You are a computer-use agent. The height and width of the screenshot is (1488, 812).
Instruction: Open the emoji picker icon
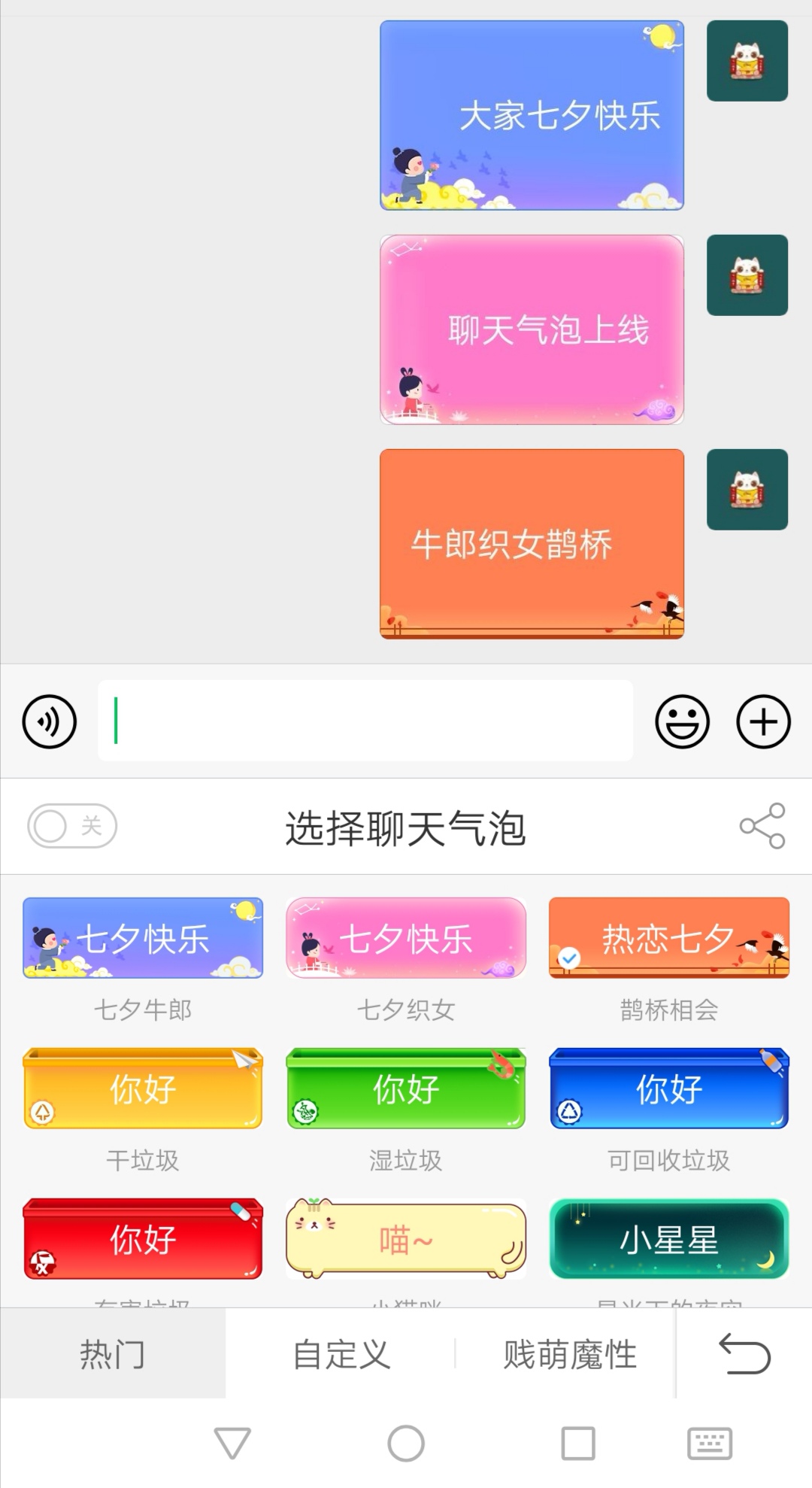pyautogui.click(x=683, y=721)
